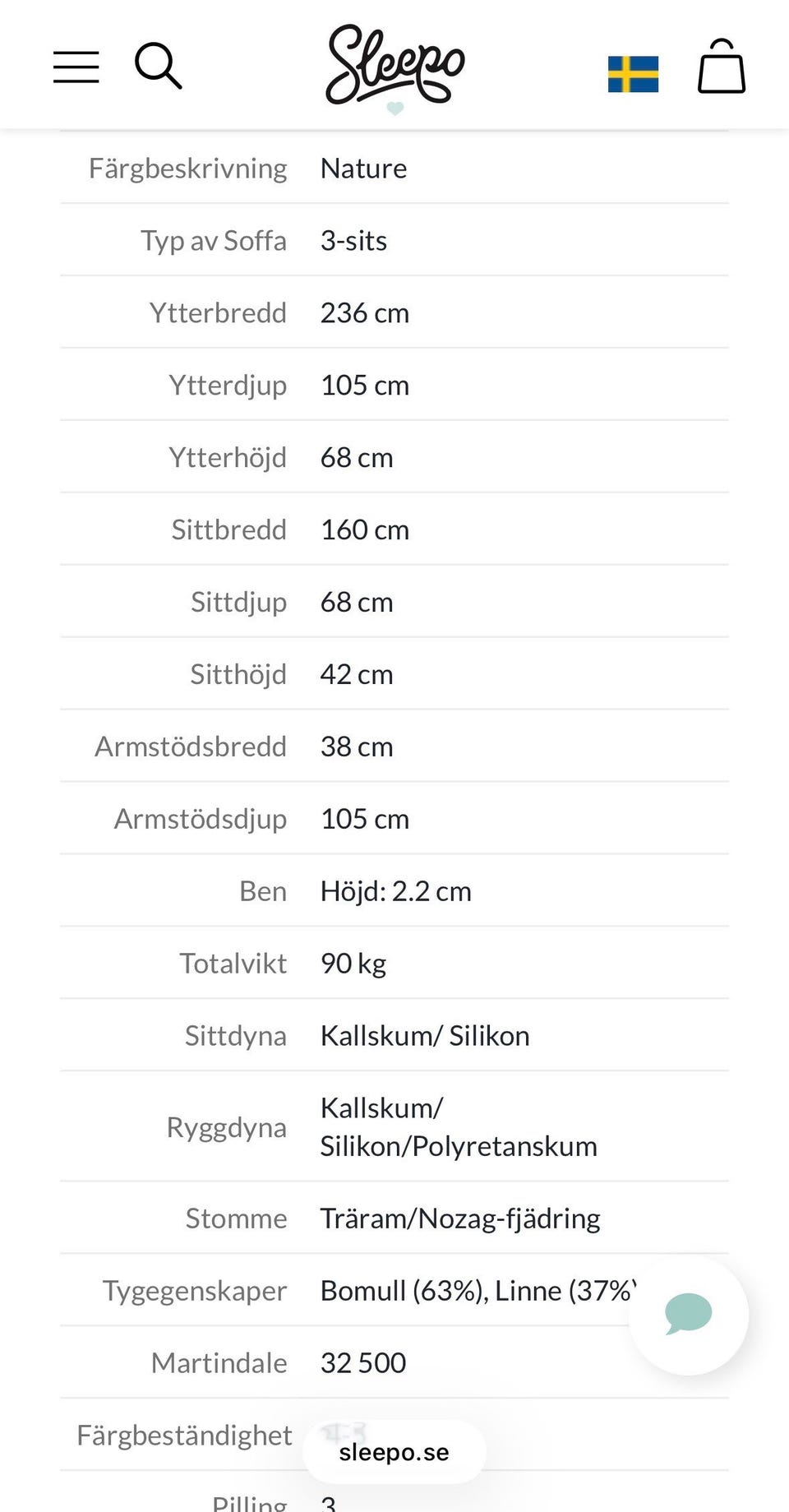Tap the sleepo.se address pill
789x1512 pixels.
394,1452
